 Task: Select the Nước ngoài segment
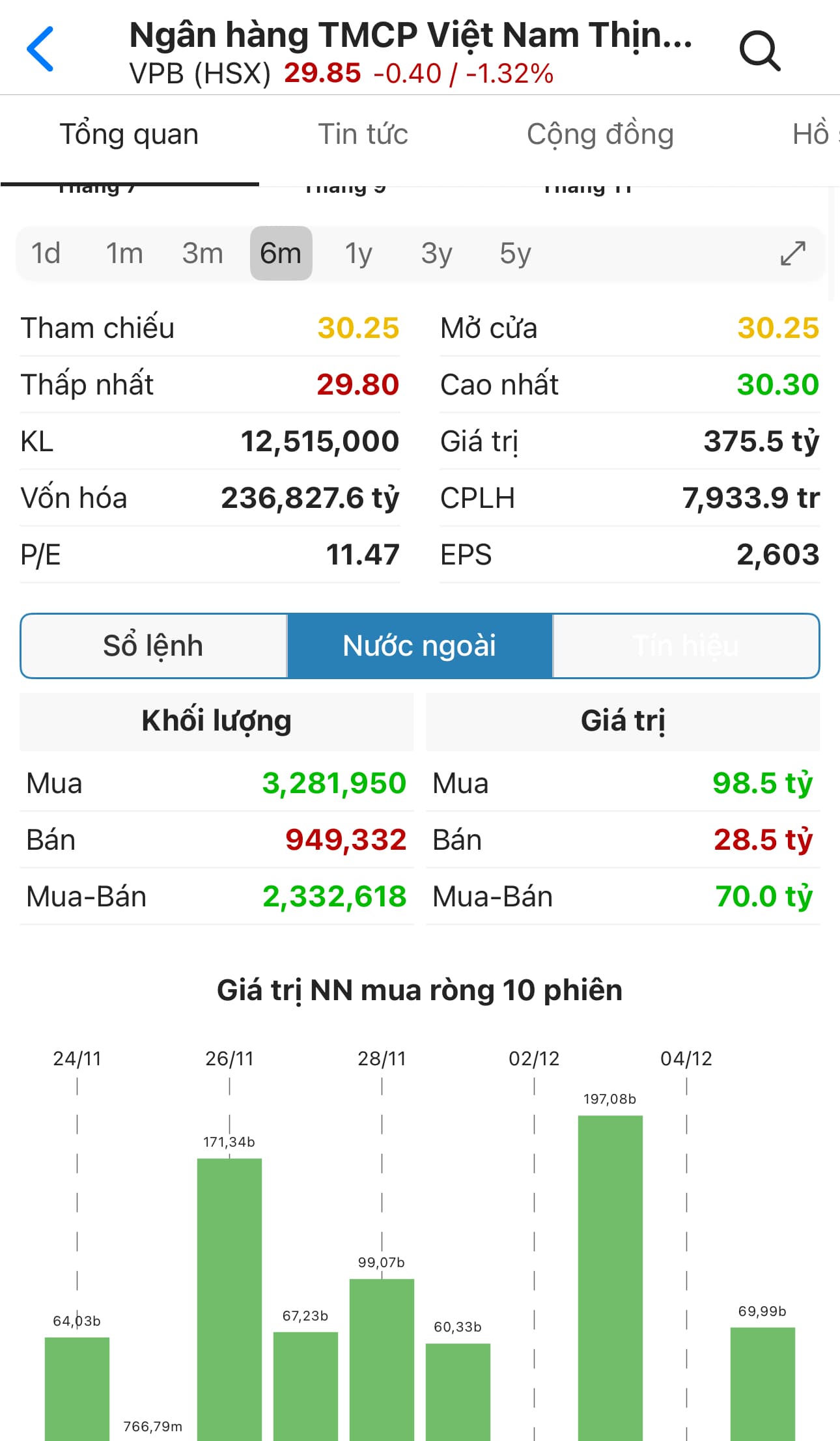point(420,646)
